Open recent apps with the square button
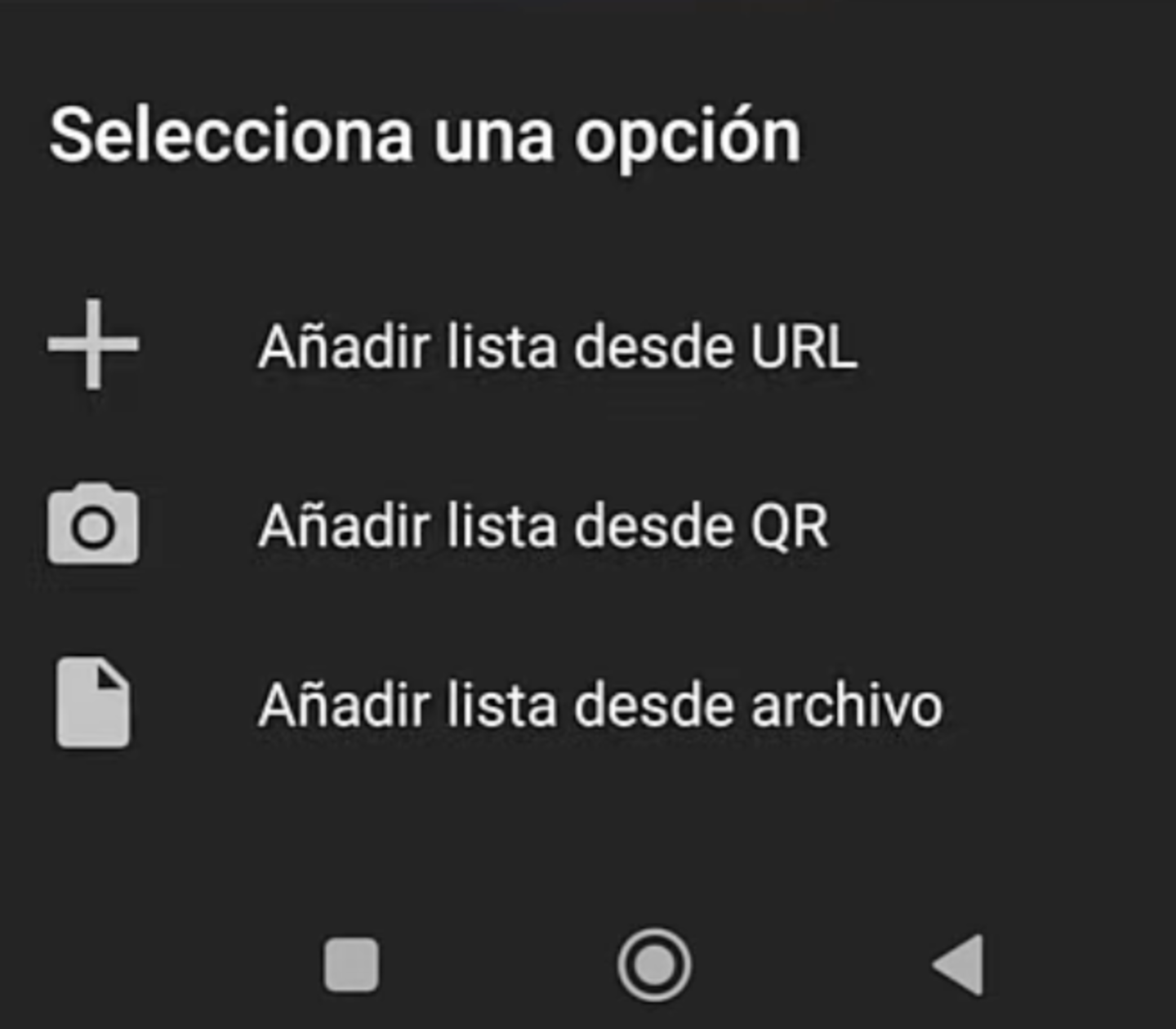The width and height of the screenshot is (1176, 1029). click(351, 964)
